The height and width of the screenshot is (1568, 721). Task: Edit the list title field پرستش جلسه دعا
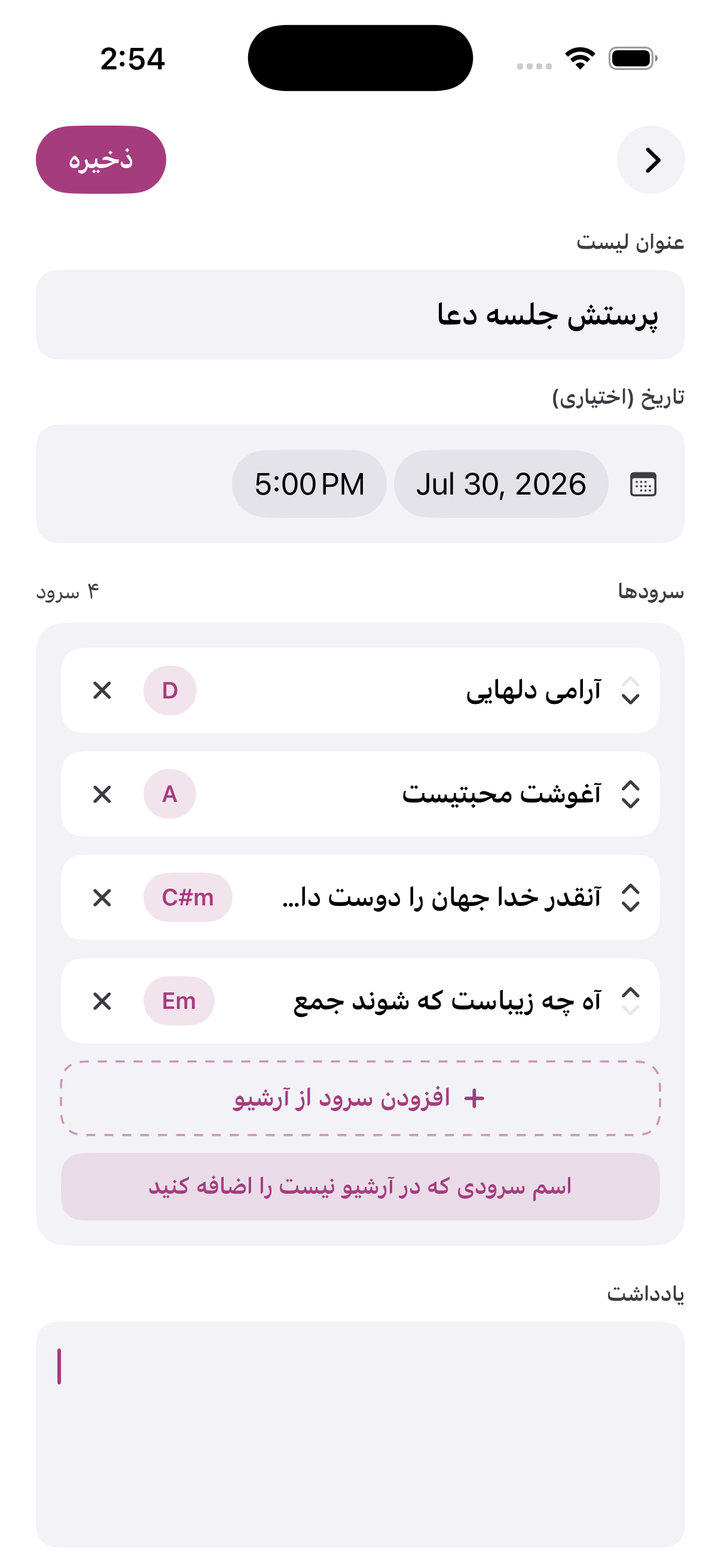[360, 315]
